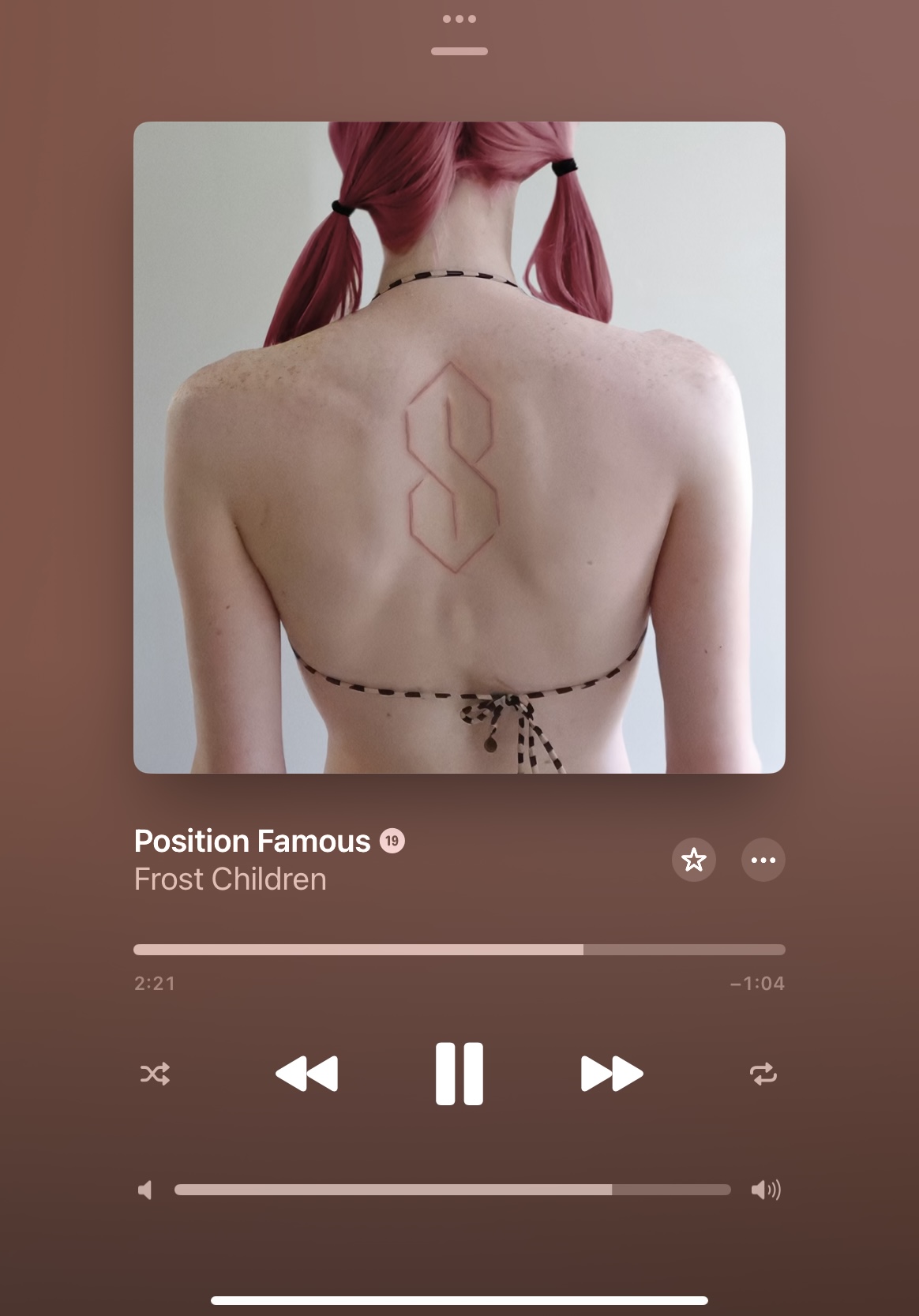Skip to the next track
This screenshot has height=1316, width=919.
[612, 1074]
